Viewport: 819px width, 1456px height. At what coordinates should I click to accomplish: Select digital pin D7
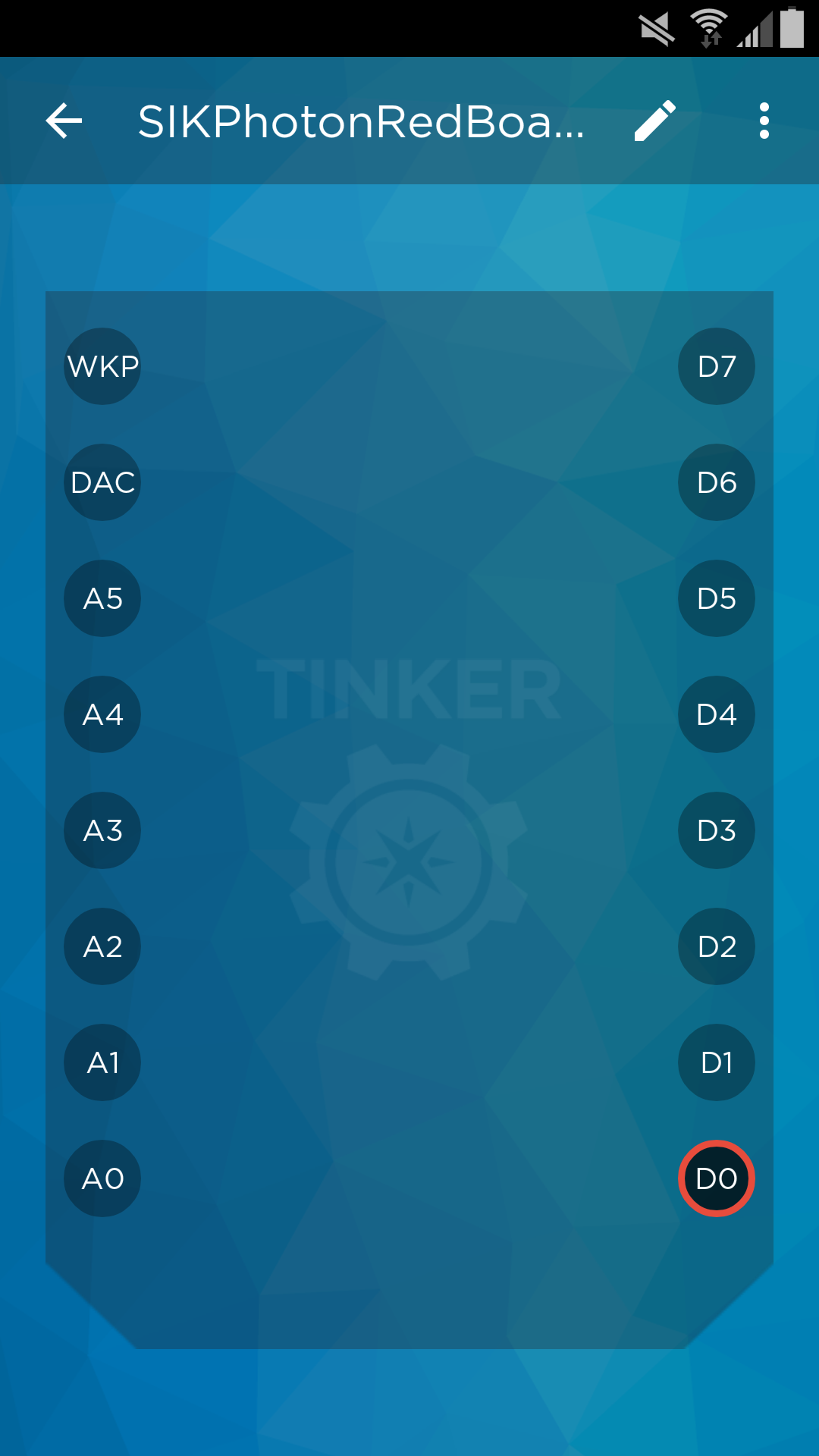click(716, 366)
